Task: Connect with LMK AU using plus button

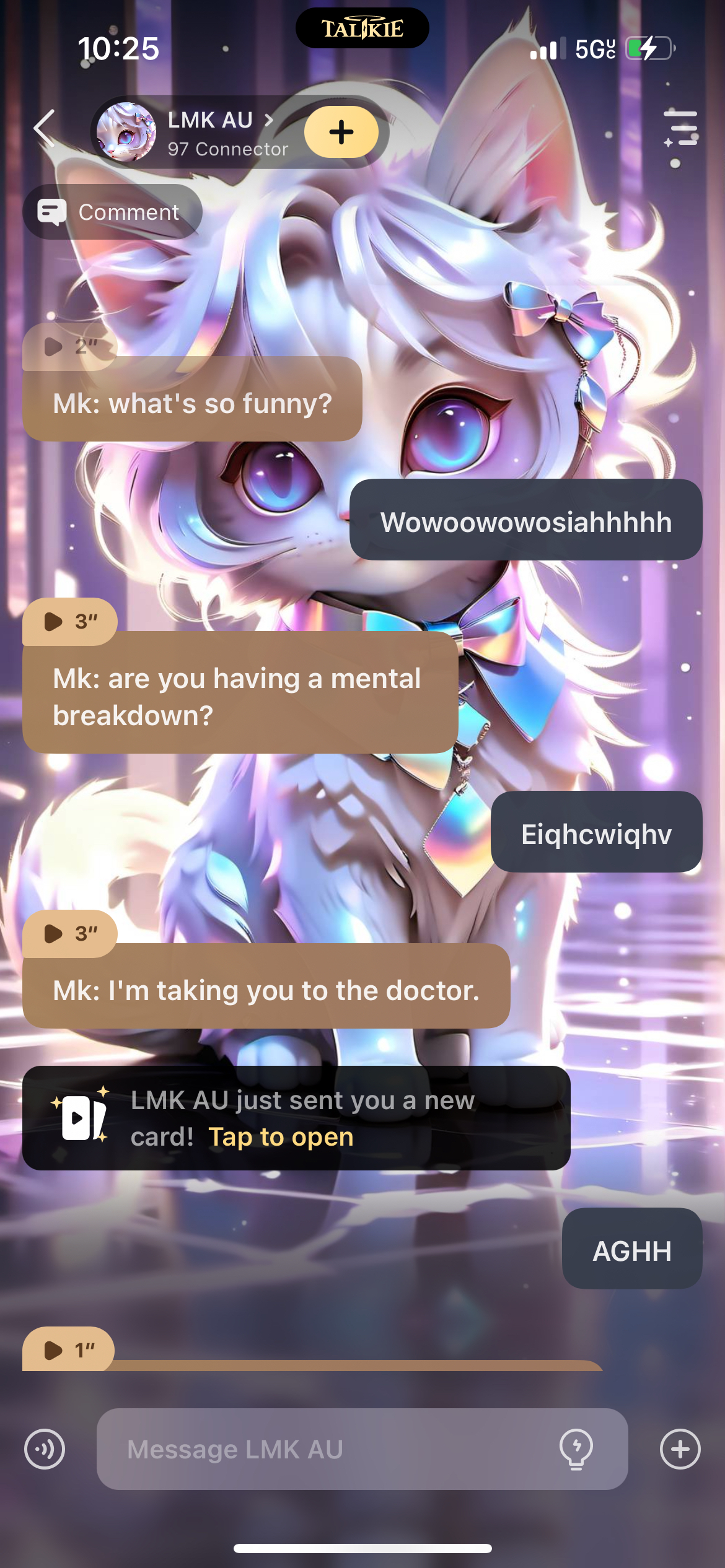Action: (x=341, y=132)
